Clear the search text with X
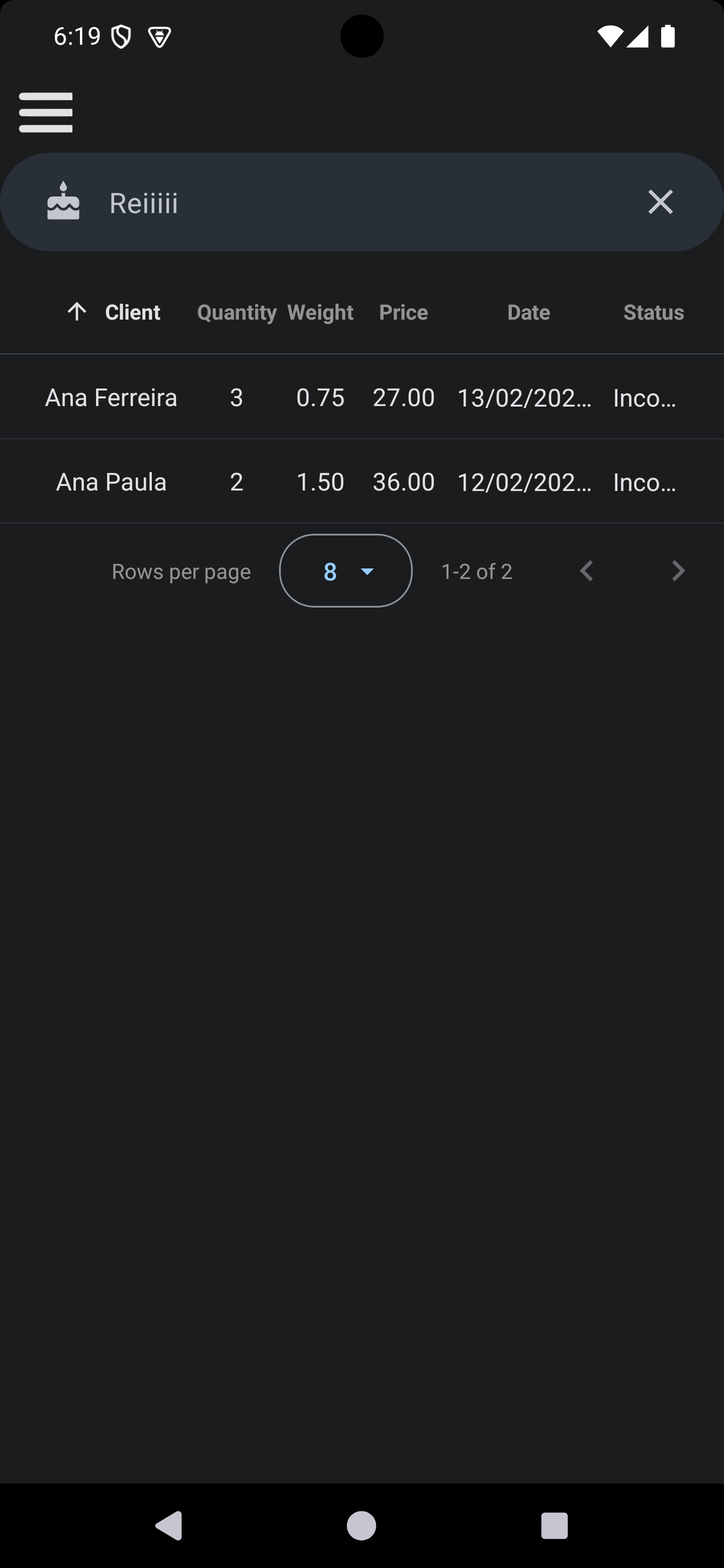 click(x=660, y=202)
